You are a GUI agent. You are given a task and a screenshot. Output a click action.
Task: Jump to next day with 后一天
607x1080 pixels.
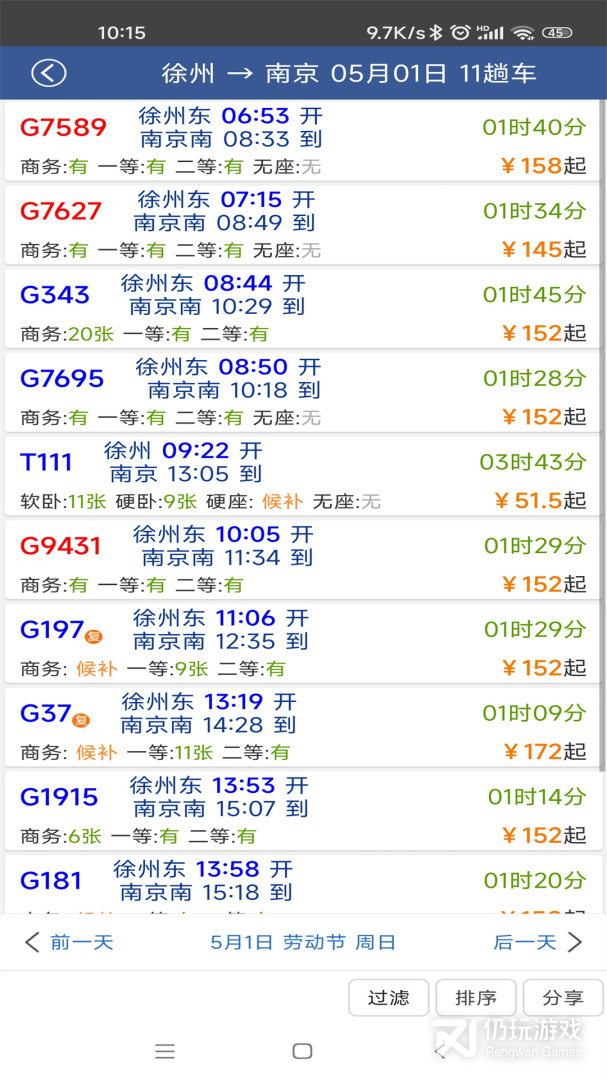click(x=537, y=942)
